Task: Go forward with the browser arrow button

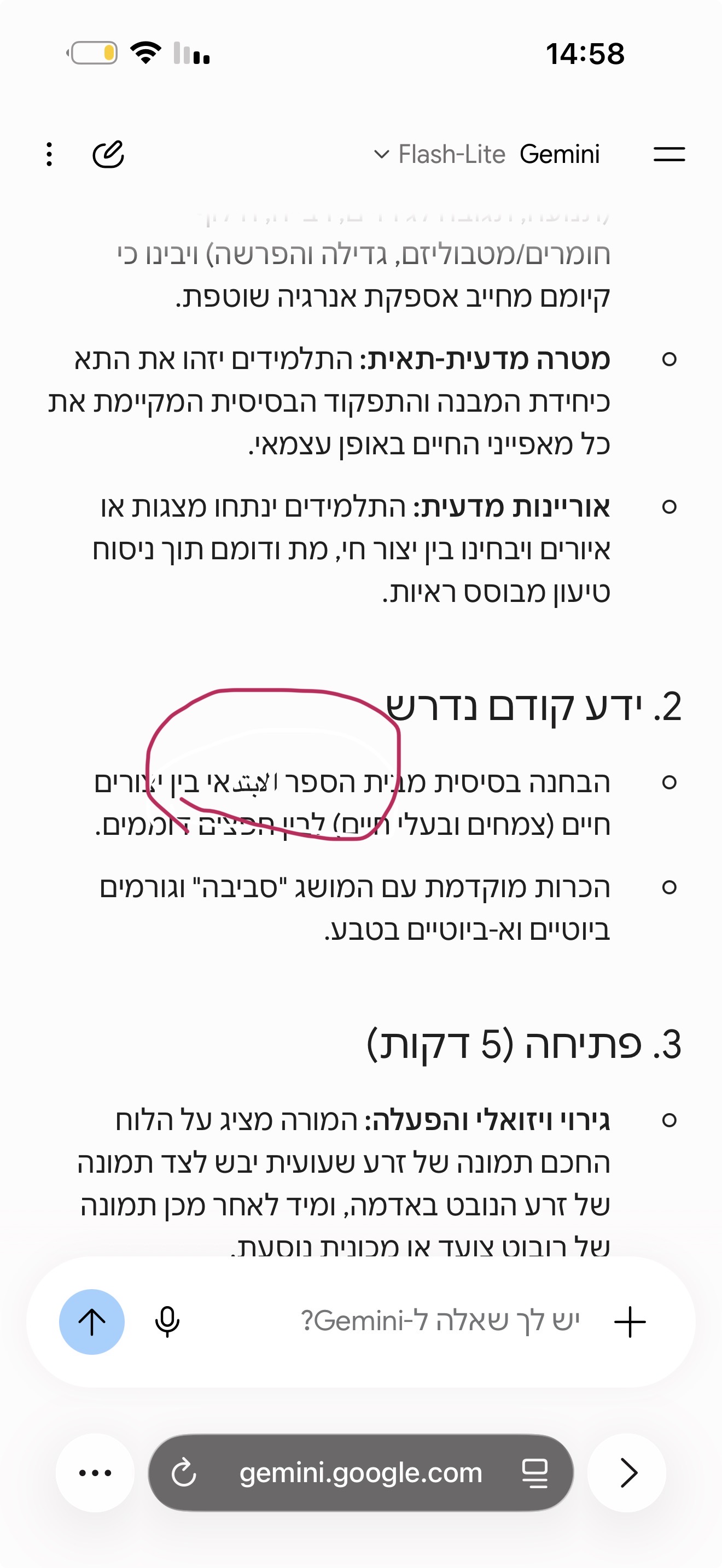Action: (x=627, y=1472)
